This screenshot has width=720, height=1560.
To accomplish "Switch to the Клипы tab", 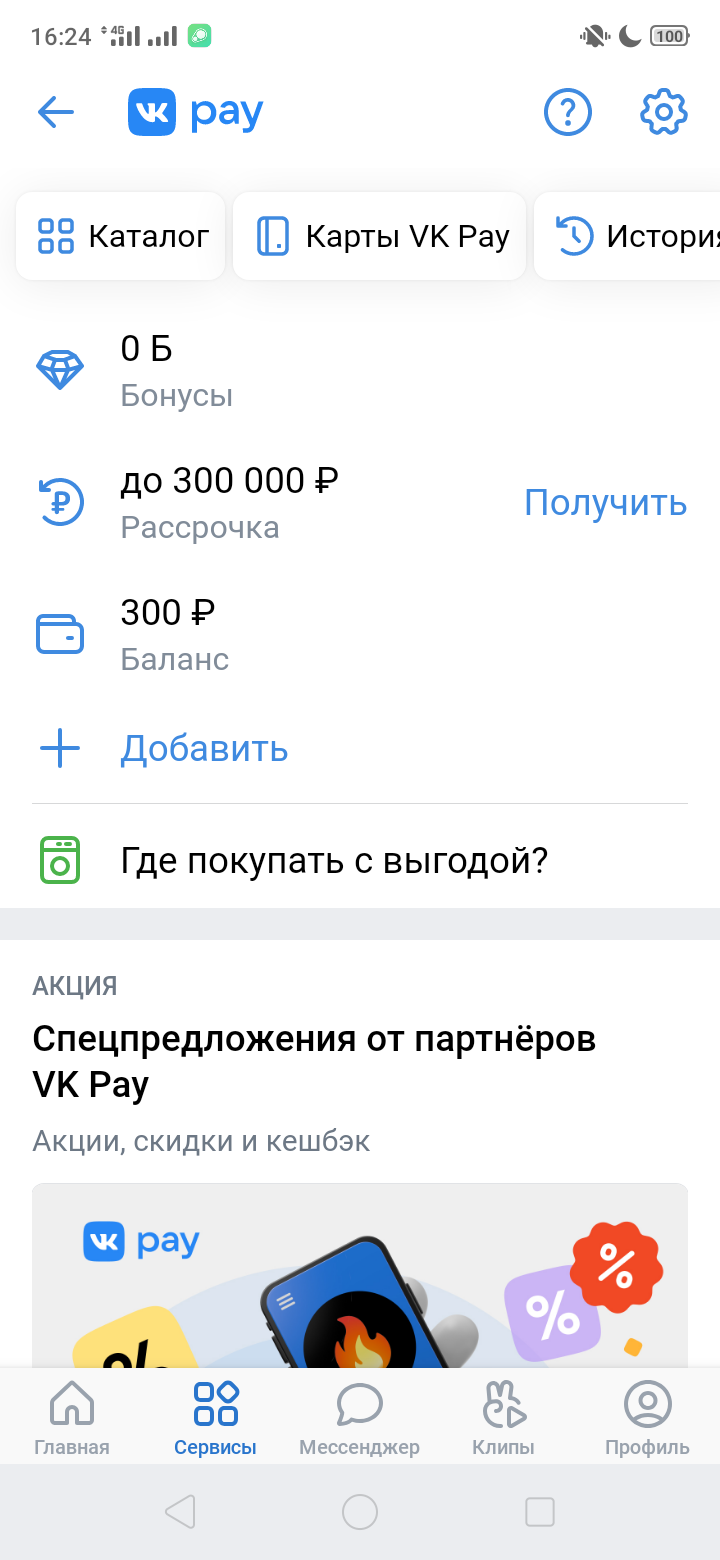I will [x=503, y=1418].
